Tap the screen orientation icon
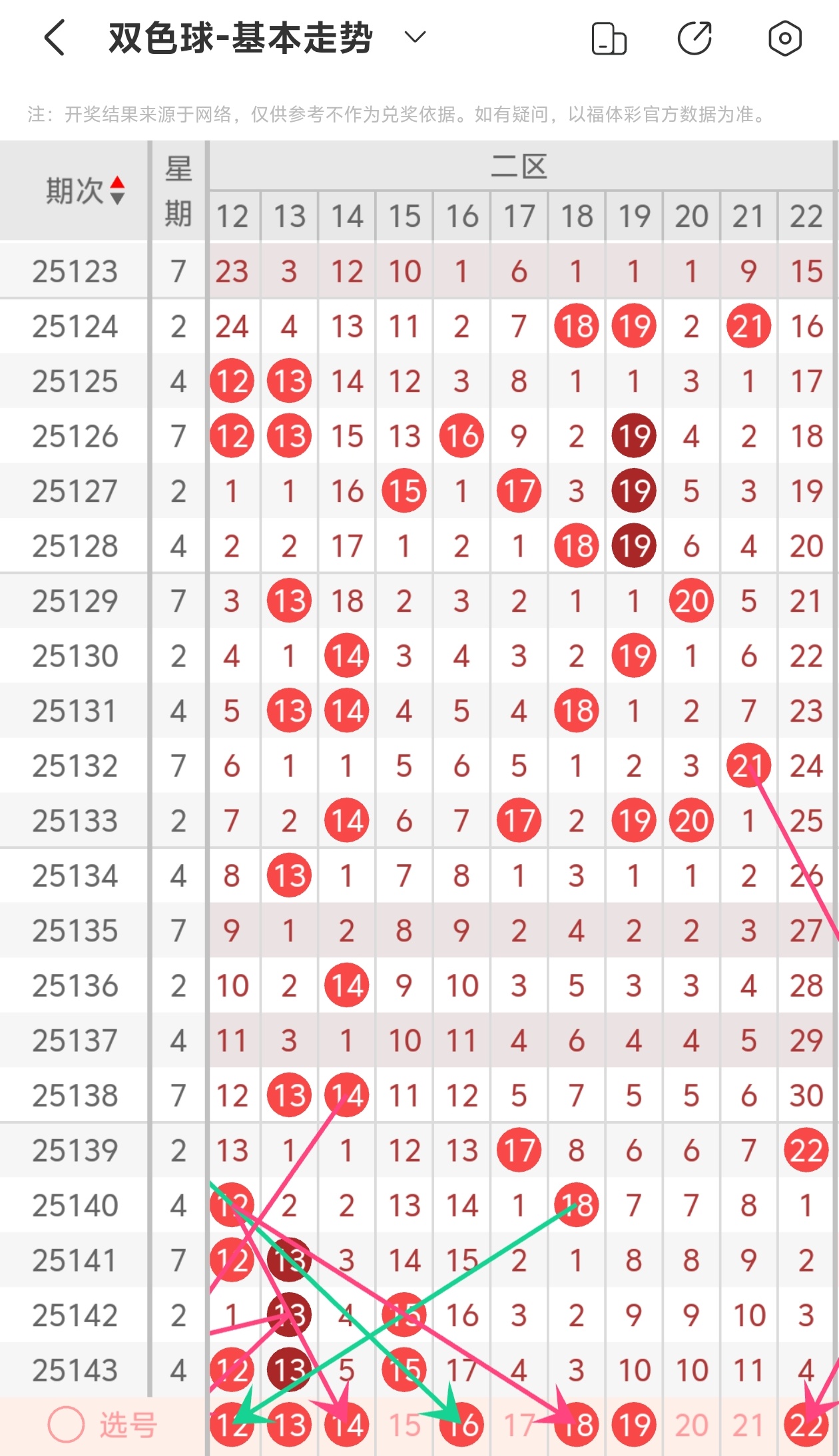Image resolution: width=839 pixels, height=1456 pixels. (609, 38)
